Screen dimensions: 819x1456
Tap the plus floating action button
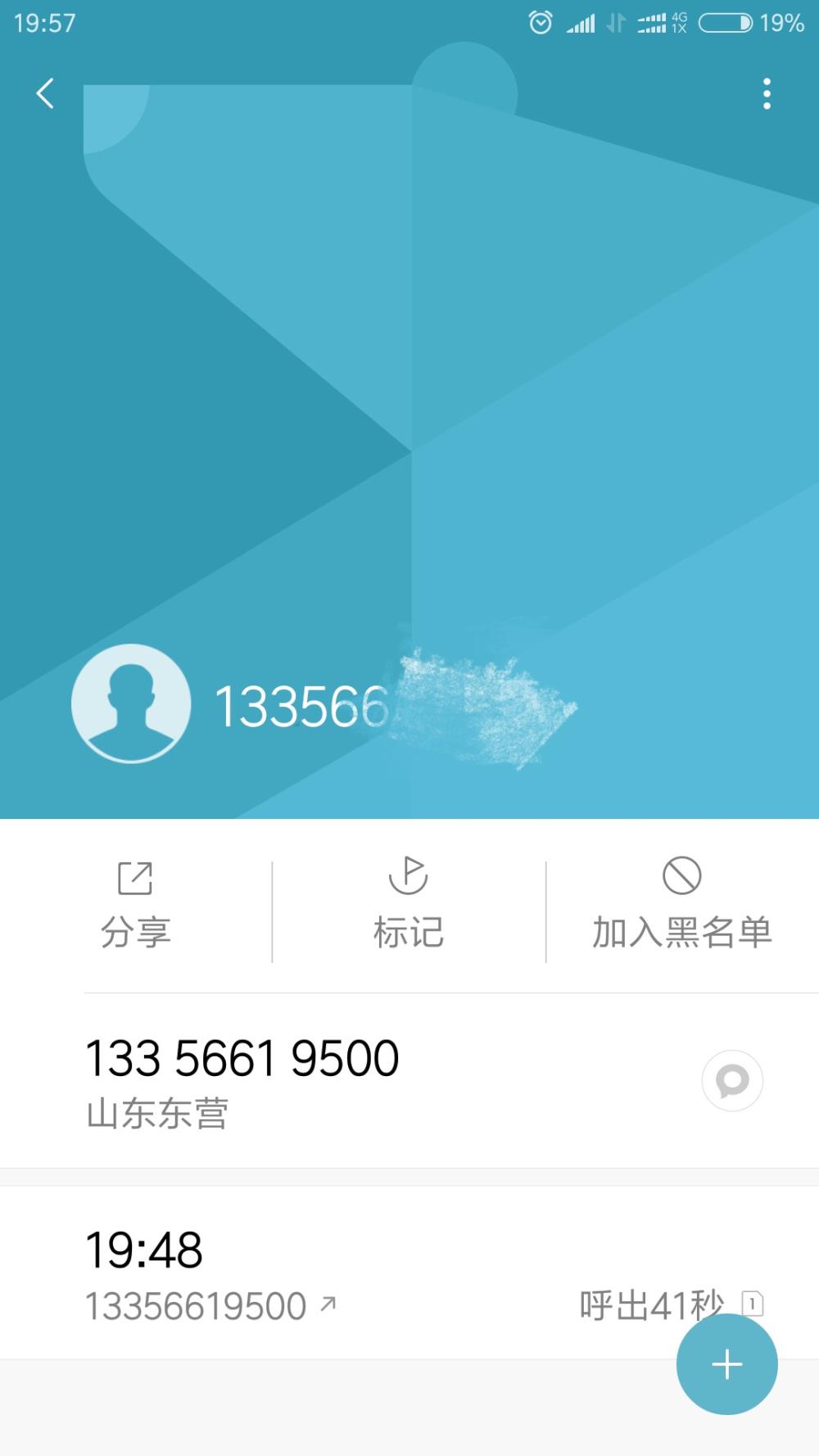(727, 1364)
